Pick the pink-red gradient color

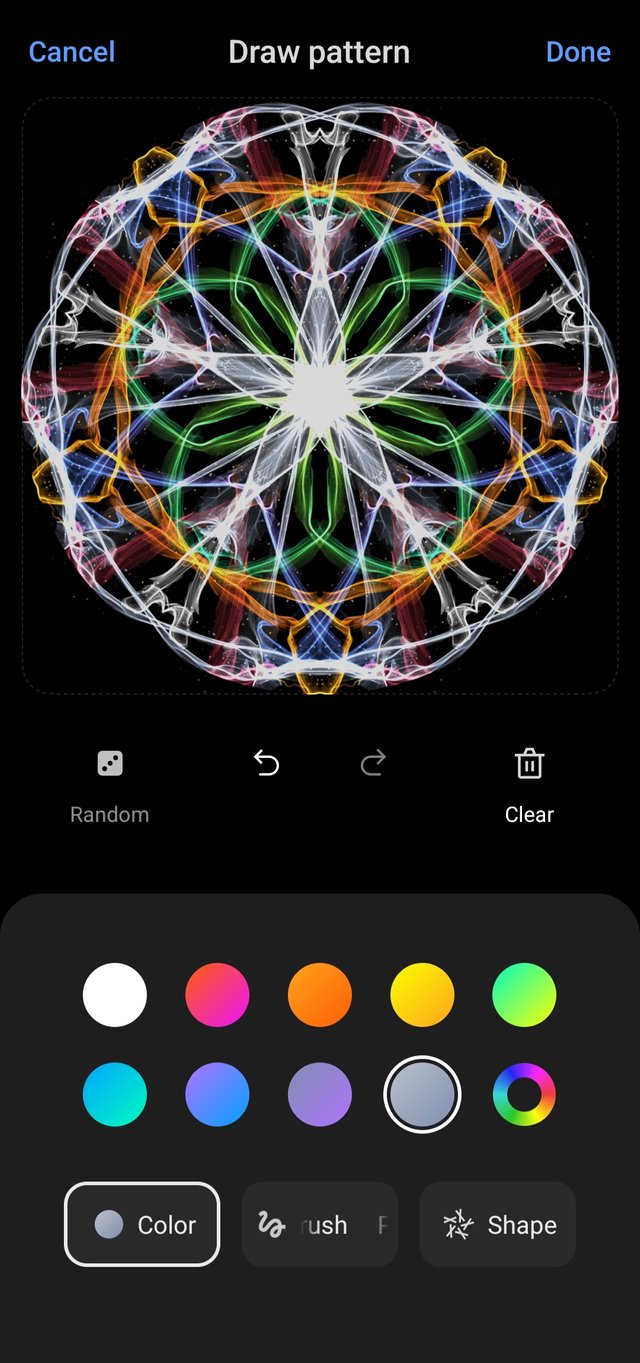(217, 995)
